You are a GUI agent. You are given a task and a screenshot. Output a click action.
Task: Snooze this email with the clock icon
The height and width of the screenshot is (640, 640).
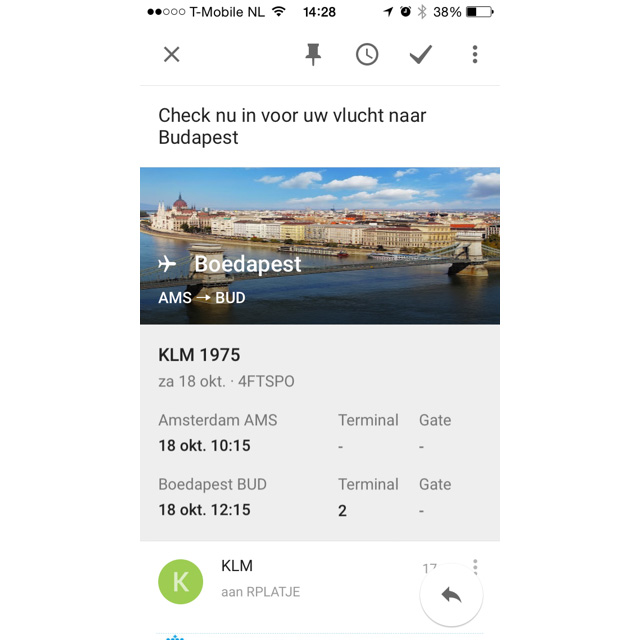click(367, 54)
